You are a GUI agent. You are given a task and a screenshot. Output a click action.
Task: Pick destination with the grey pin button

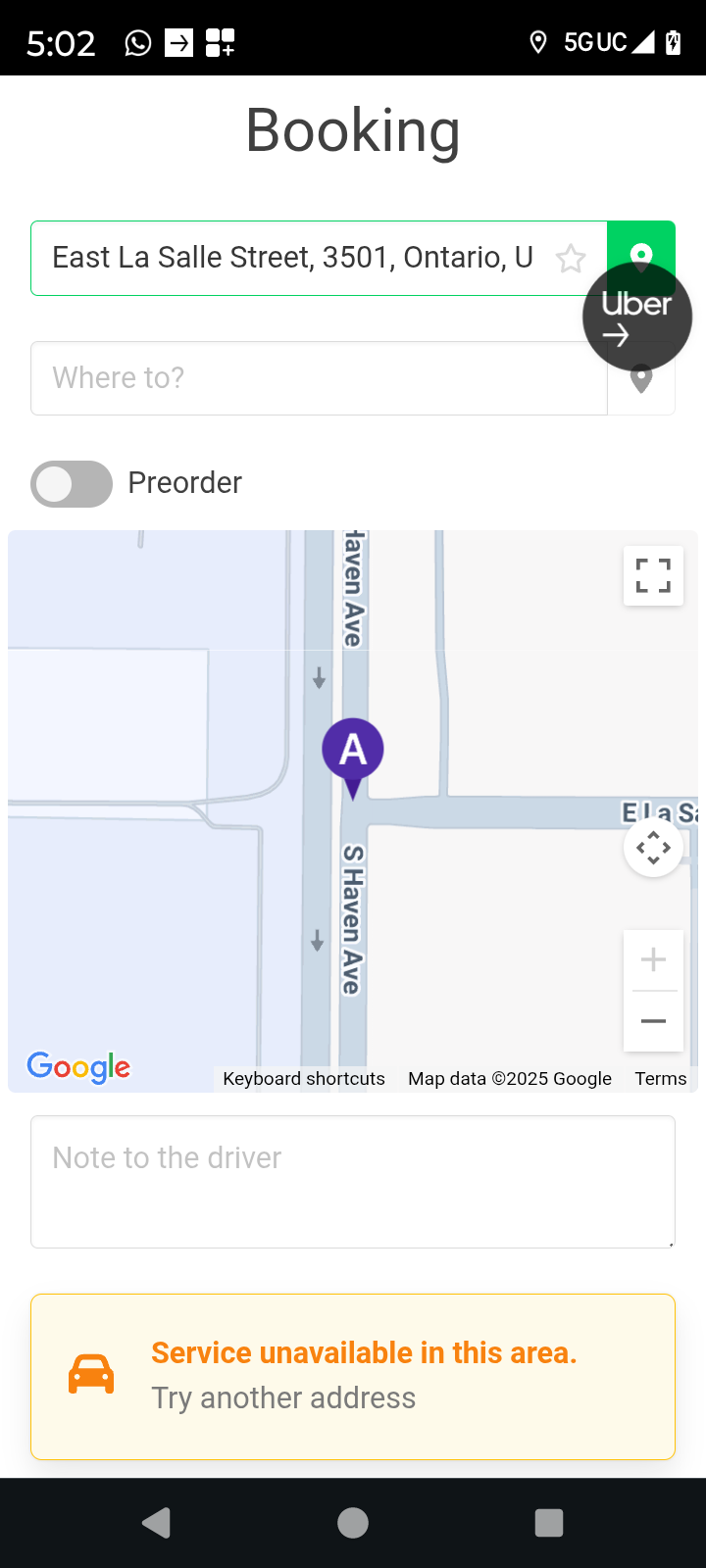click(641, 390)
